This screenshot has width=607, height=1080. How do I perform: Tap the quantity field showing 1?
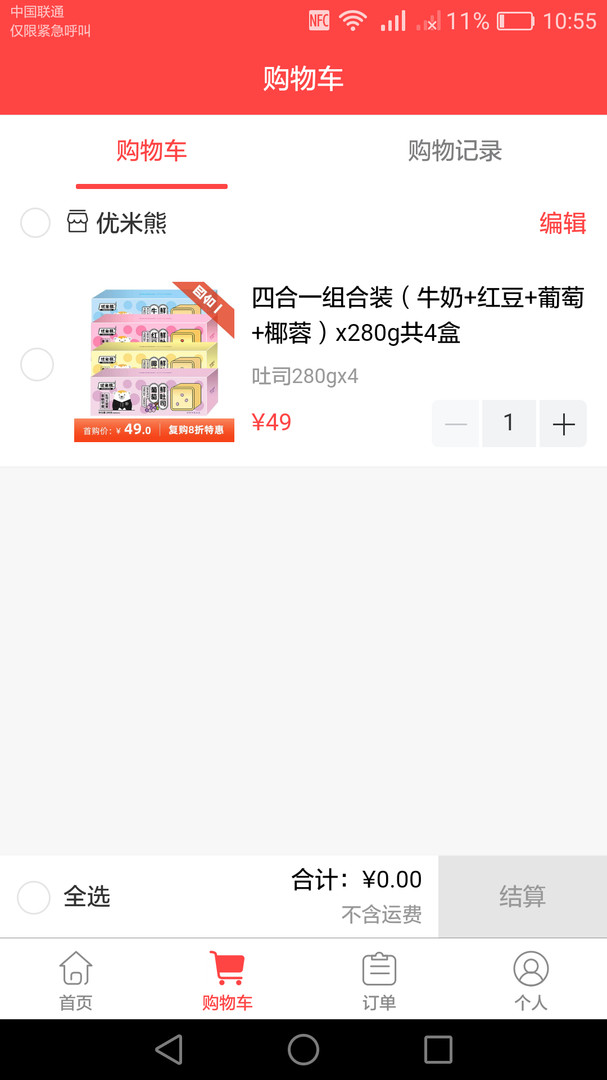pos(508,424)
